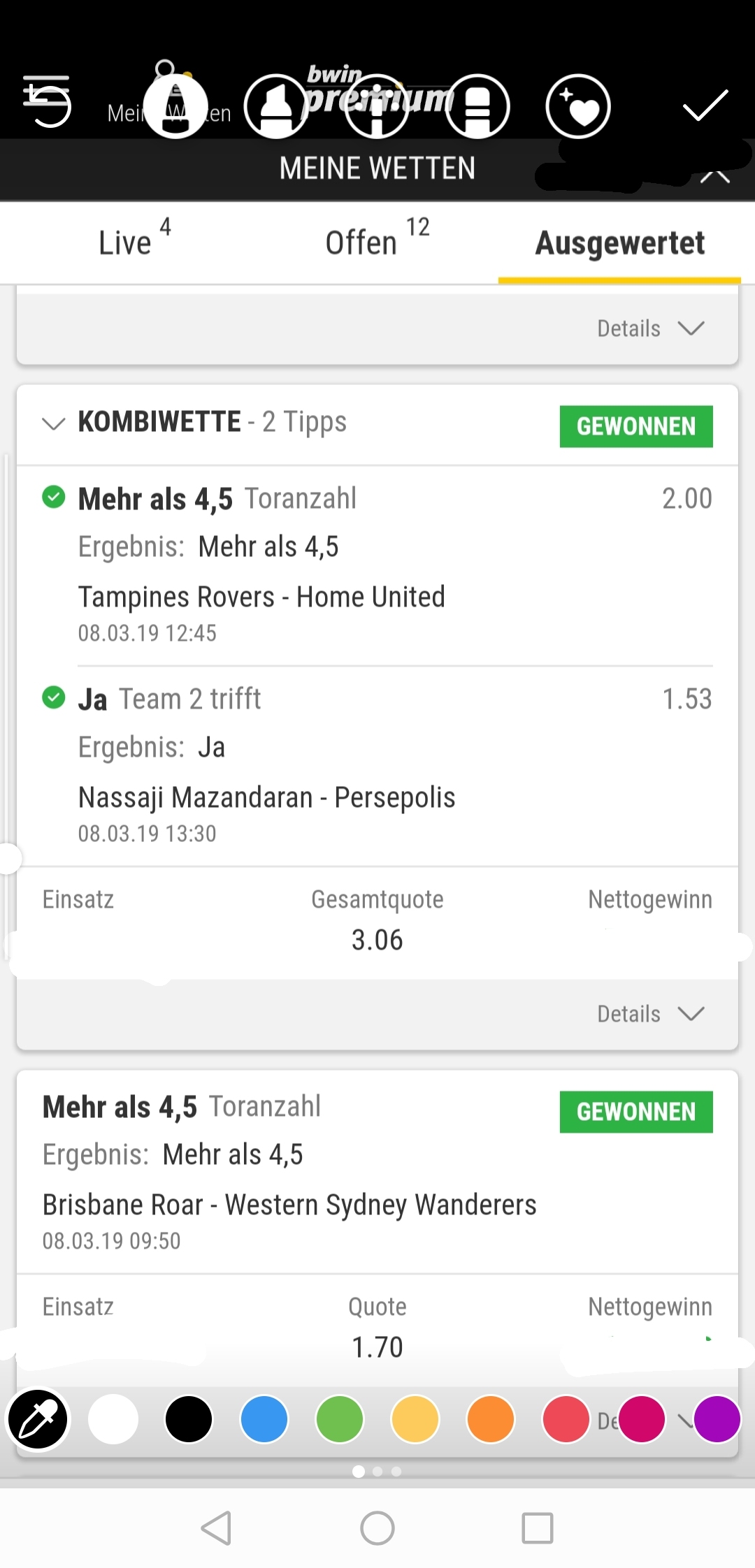Screen dimensions: 755x1568
Task: Select the marker highlighter brush
Action: [x=276, y=106]
